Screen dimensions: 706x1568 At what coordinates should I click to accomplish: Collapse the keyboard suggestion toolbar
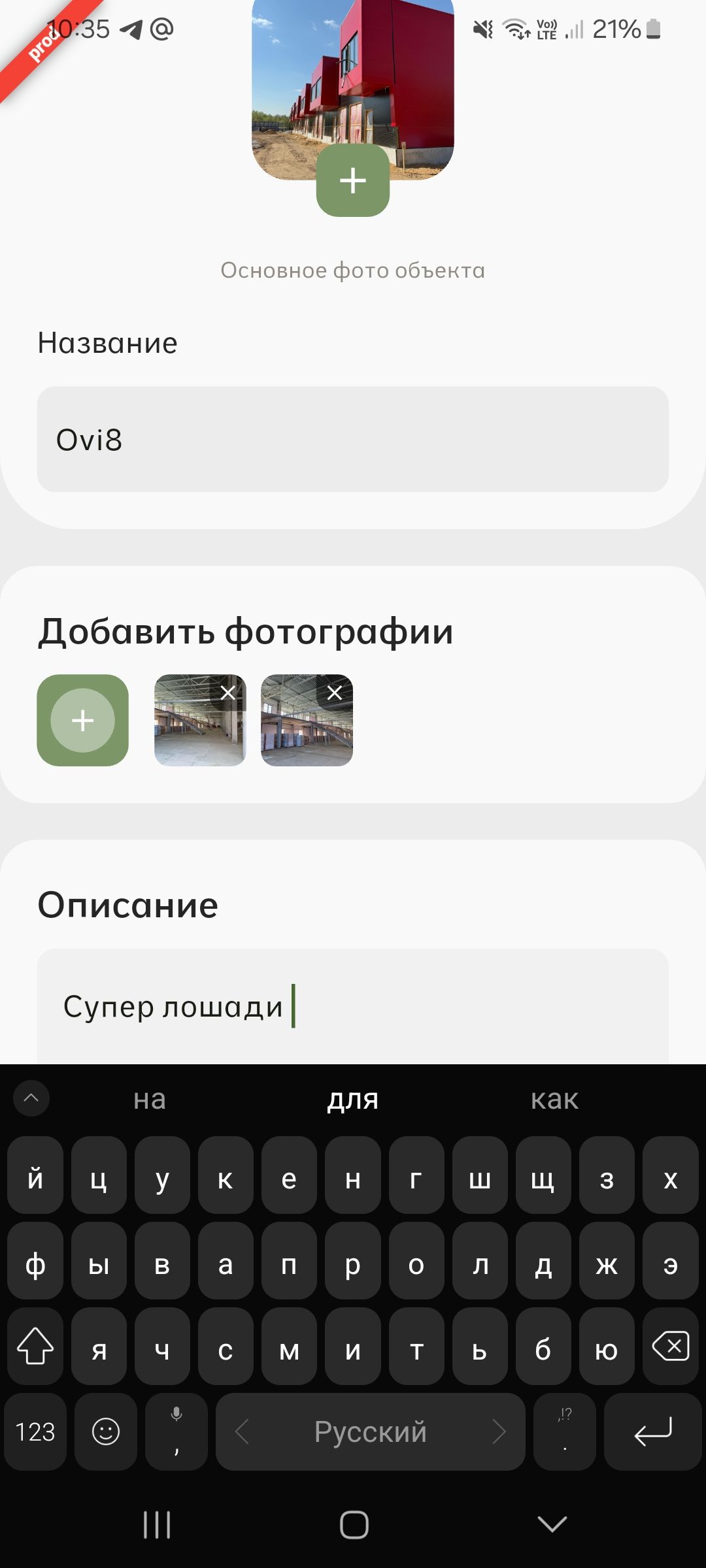tap(31, 1098)
